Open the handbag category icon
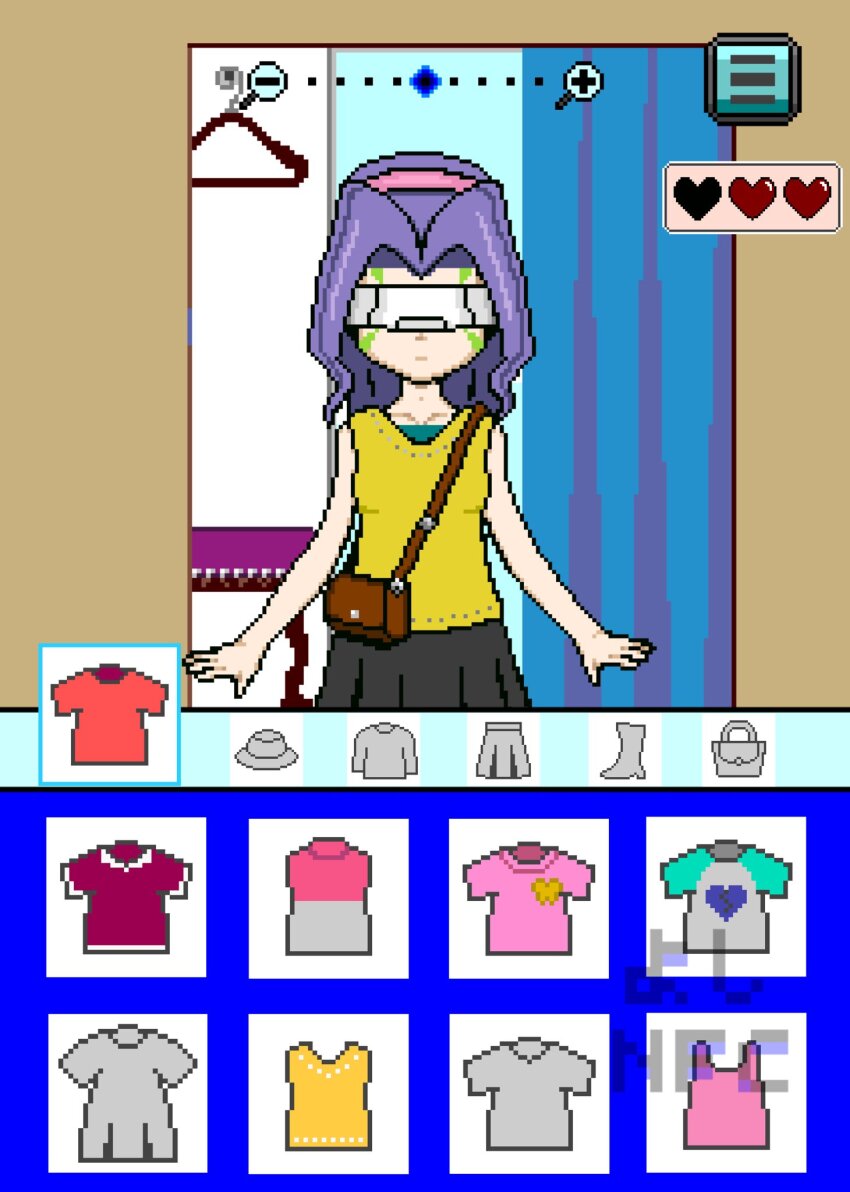 738,750
